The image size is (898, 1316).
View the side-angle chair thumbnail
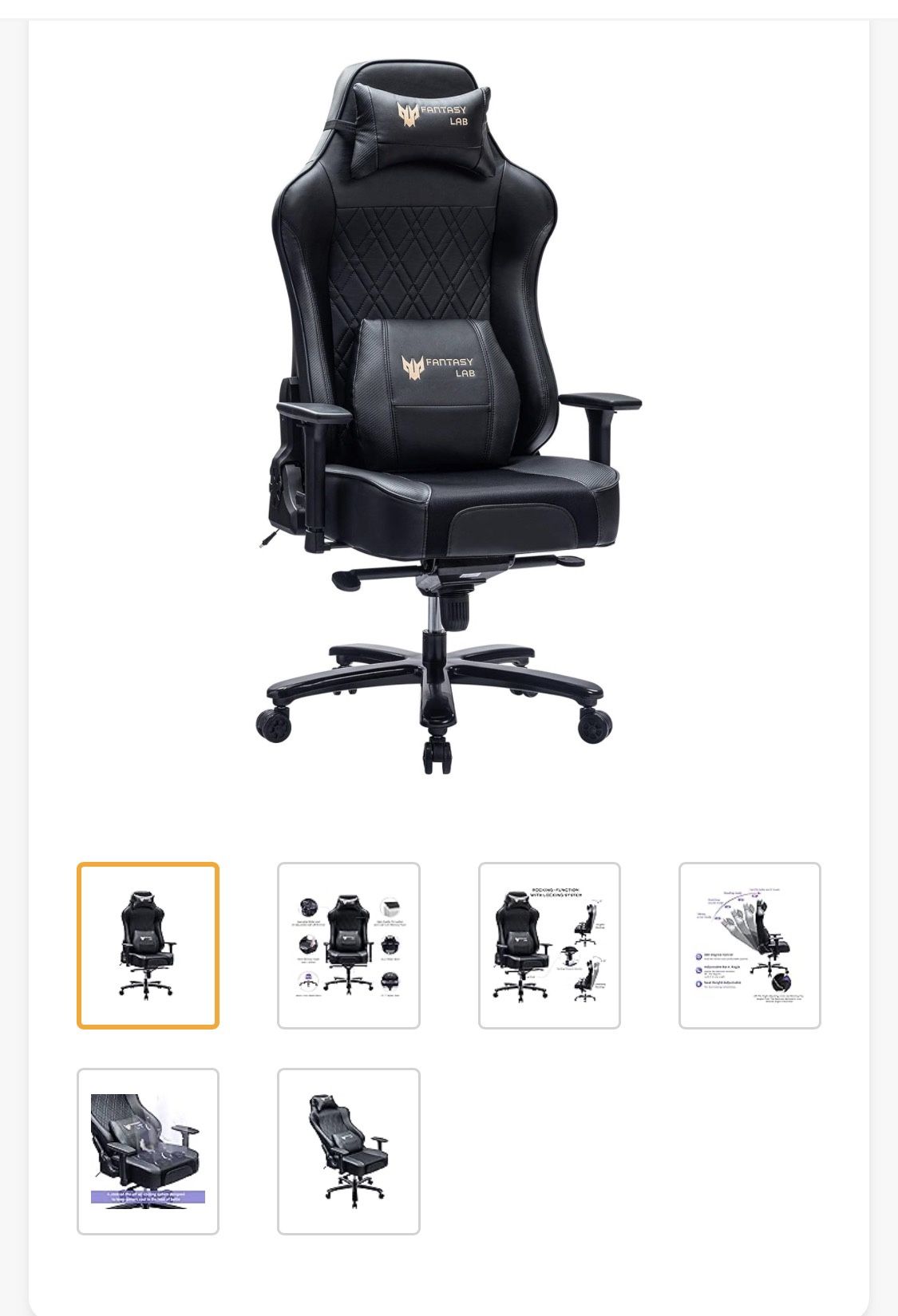(348, 1151)
